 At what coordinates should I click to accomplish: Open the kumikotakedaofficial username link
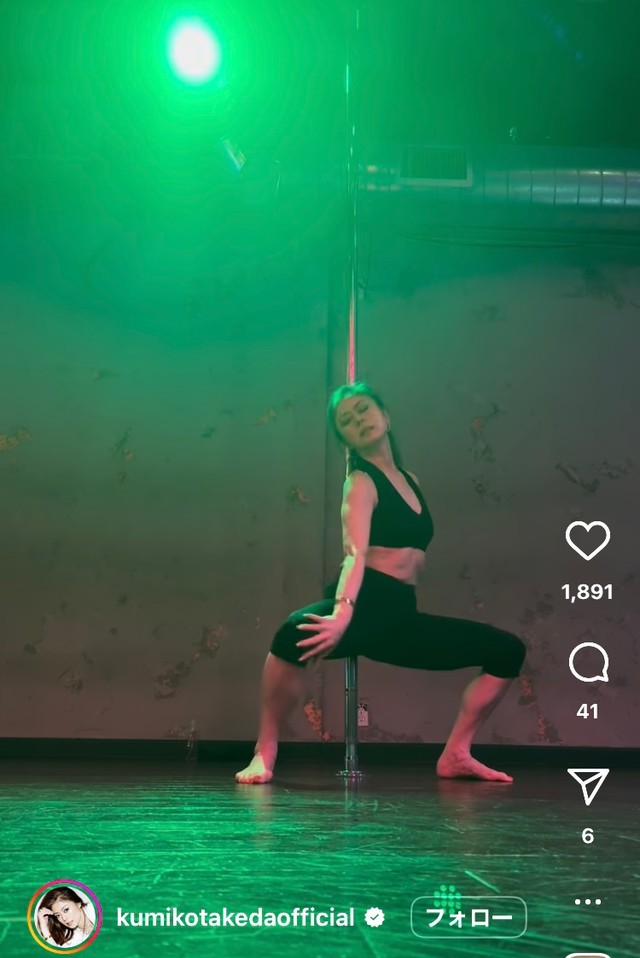pos(235,917)
